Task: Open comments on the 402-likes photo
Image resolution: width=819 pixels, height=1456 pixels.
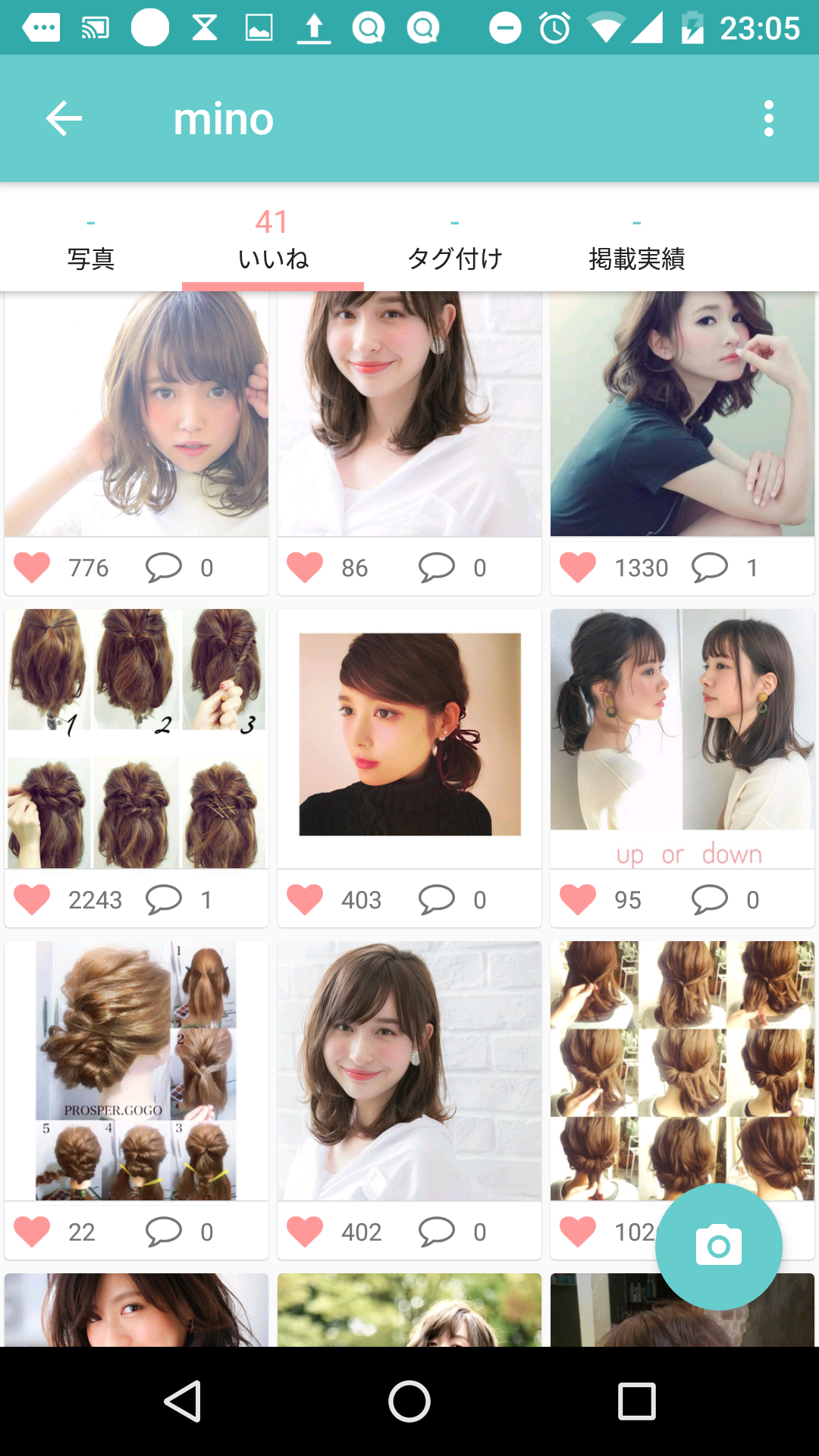Action: pos(437,1232)
